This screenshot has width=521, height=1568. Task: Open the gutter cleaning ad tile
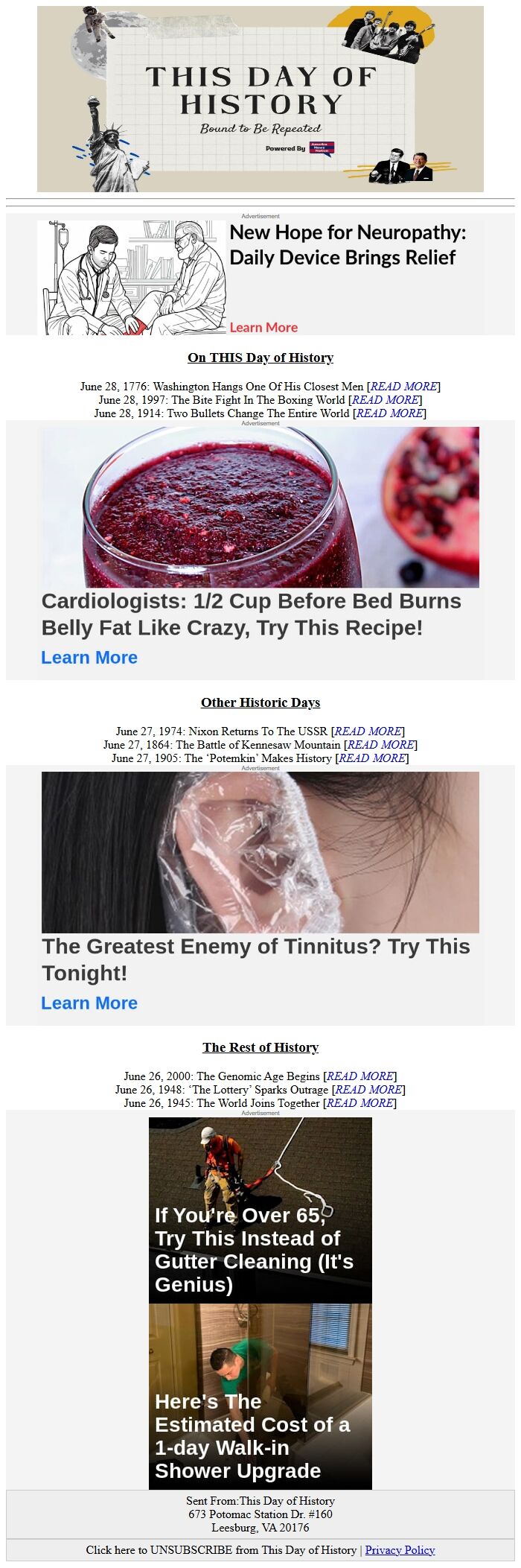point(260,1210)
